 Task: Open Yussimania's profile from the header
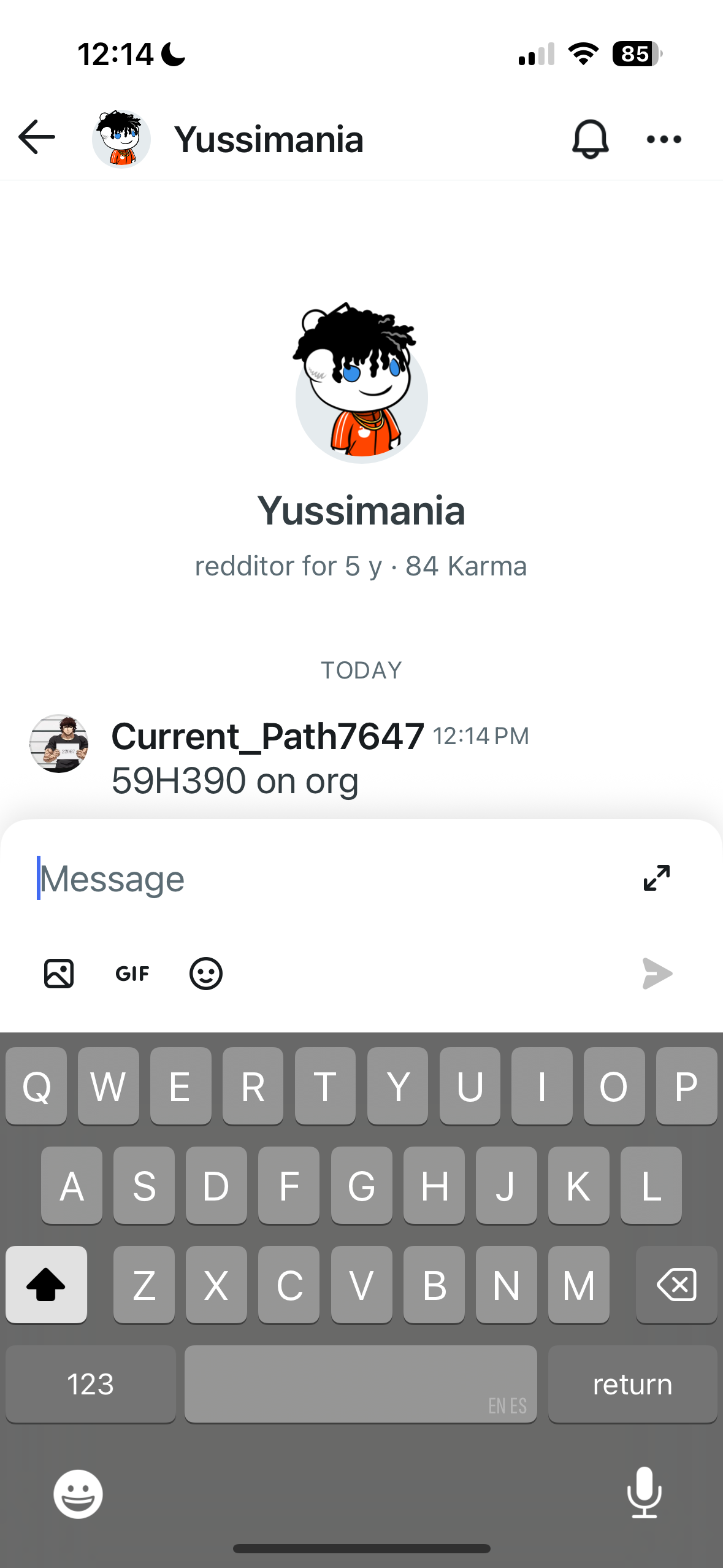269,139
